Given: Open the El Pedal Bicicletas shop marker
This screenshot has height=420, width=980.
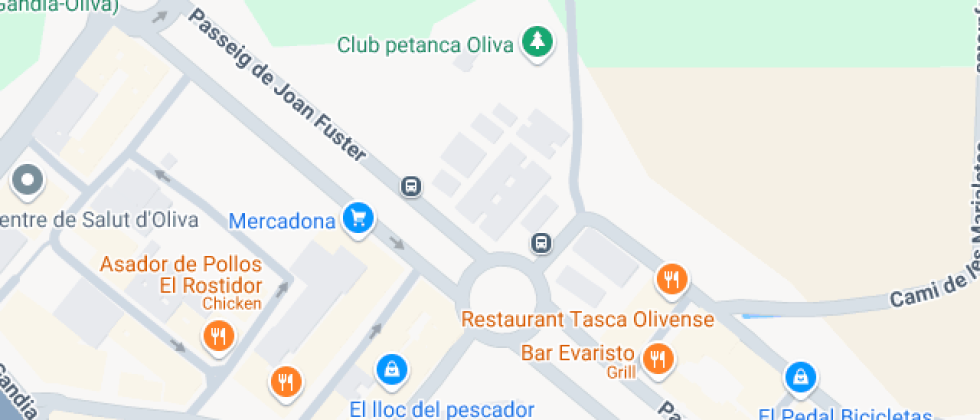Looking at the screenshot, I should [799, 376].
